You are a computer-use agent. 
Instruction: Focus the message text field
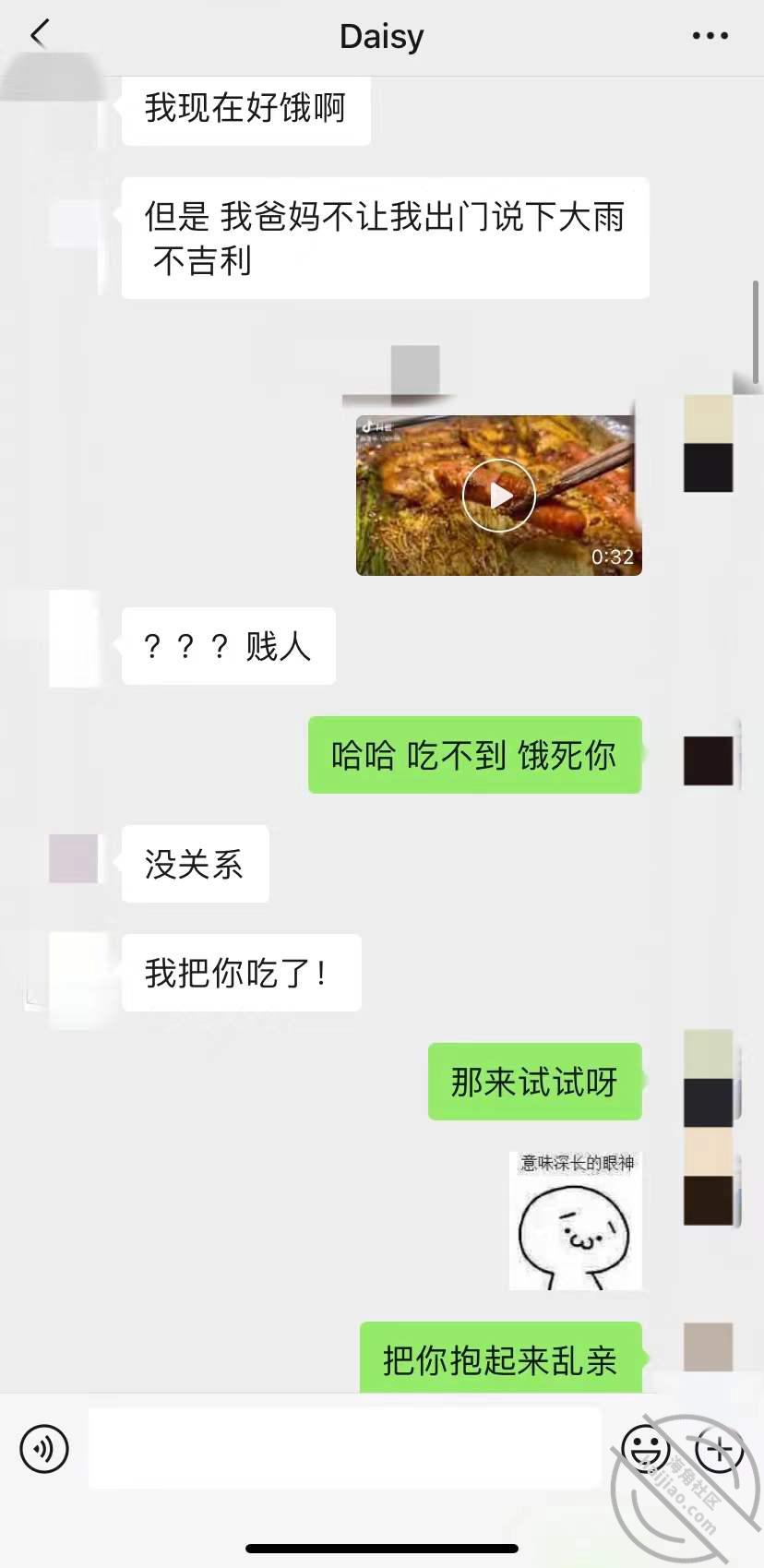click(344, 1447)
